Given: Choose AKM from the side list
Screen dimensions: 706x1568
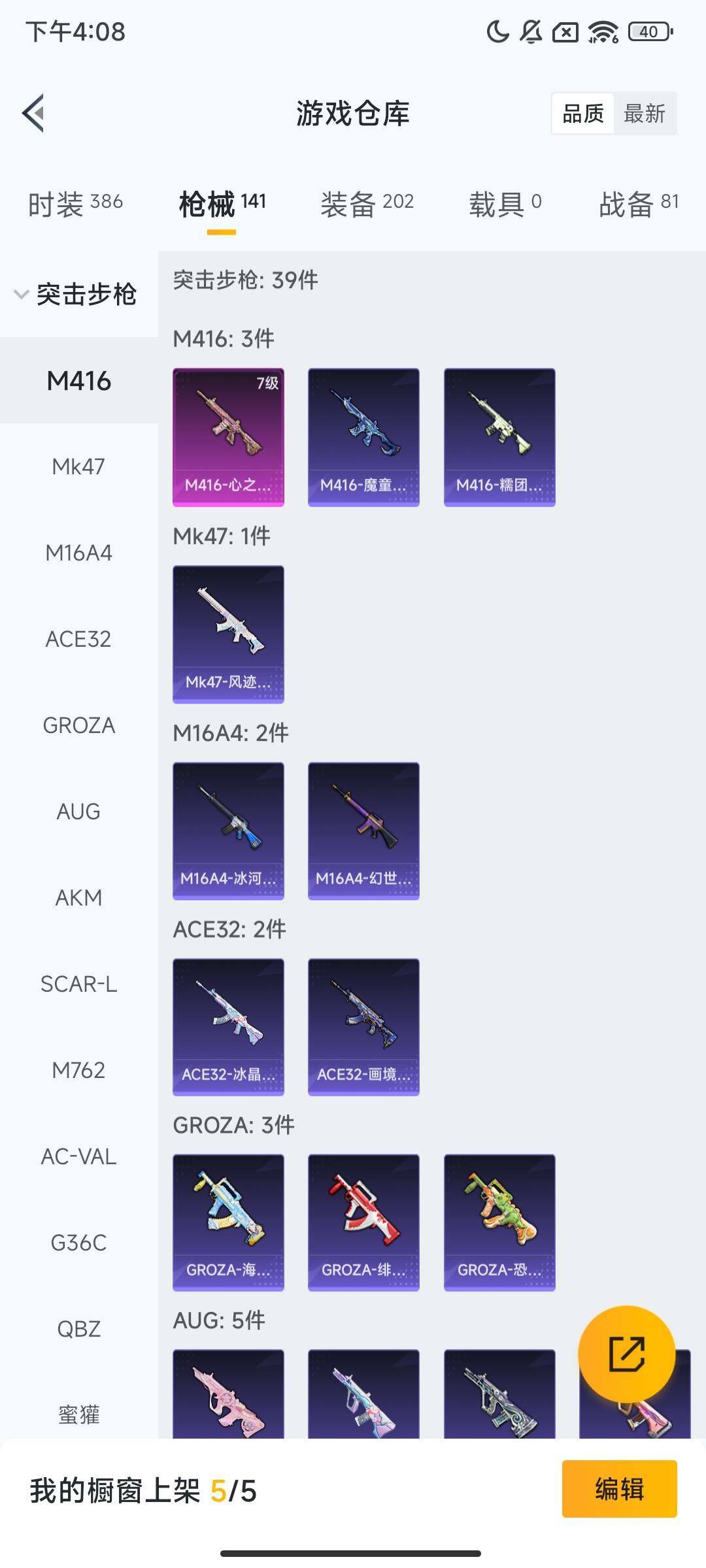Looking at the screenshot, I should coord(78,898).
